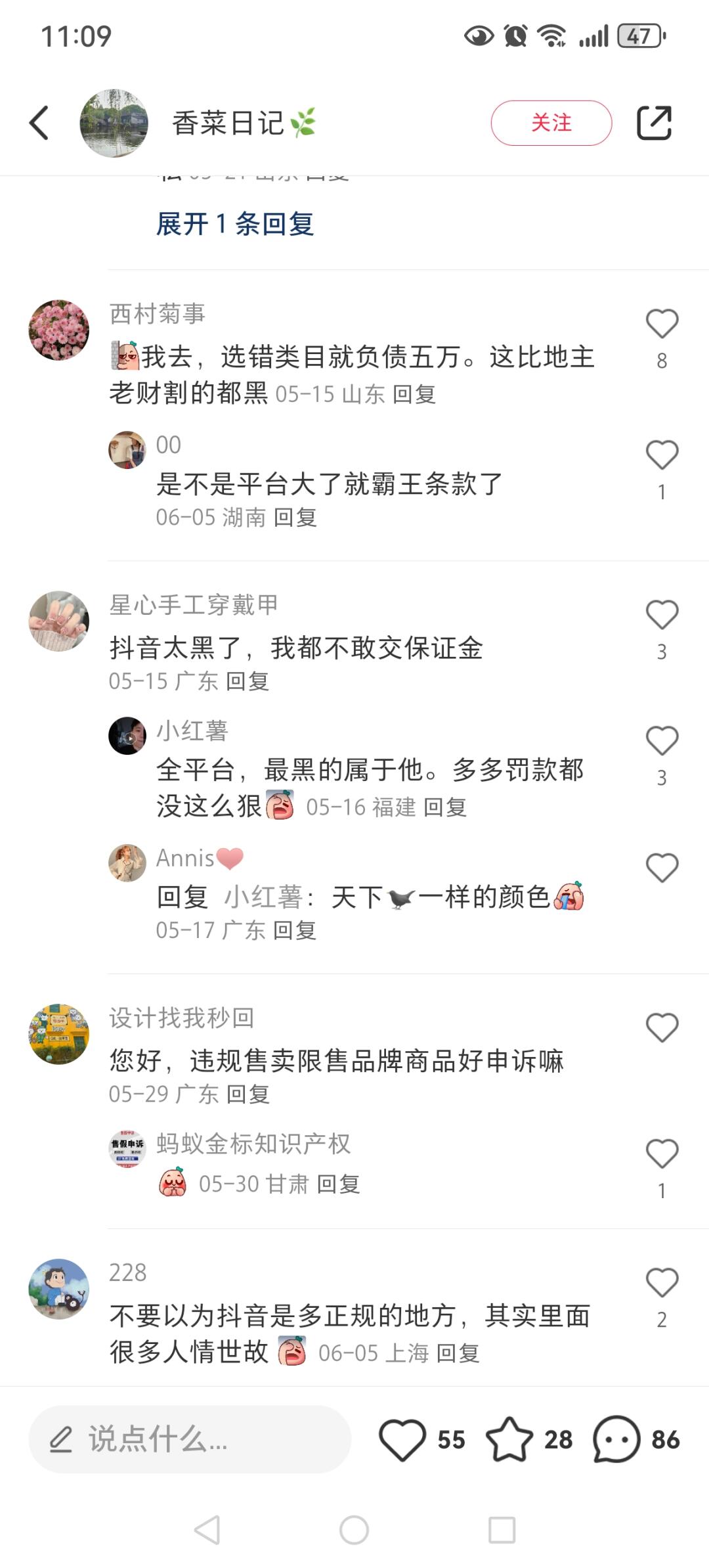Save the post with the star icon
The image size is (709, 1568).
[509, 1439]
